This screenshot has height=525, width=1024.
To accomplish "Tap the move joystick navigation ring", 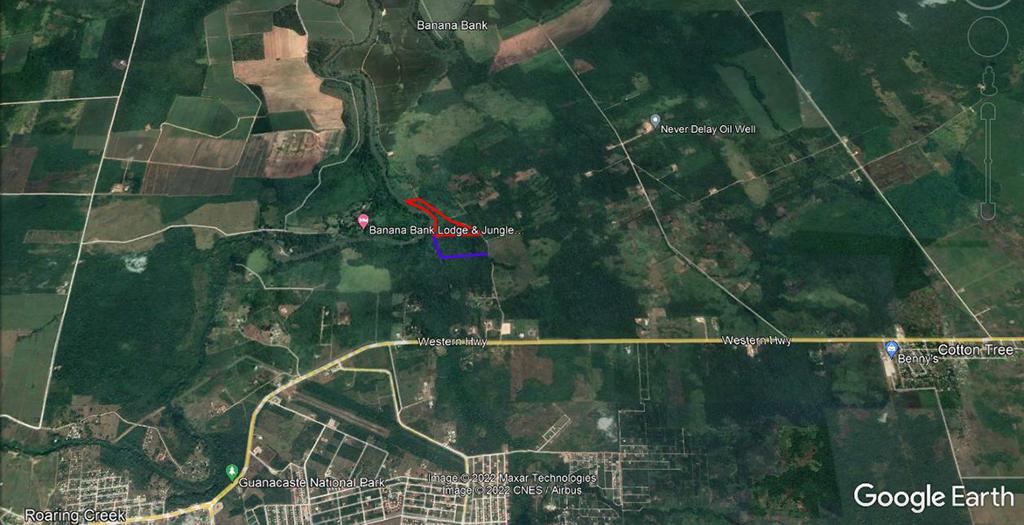I will point(988,38).
